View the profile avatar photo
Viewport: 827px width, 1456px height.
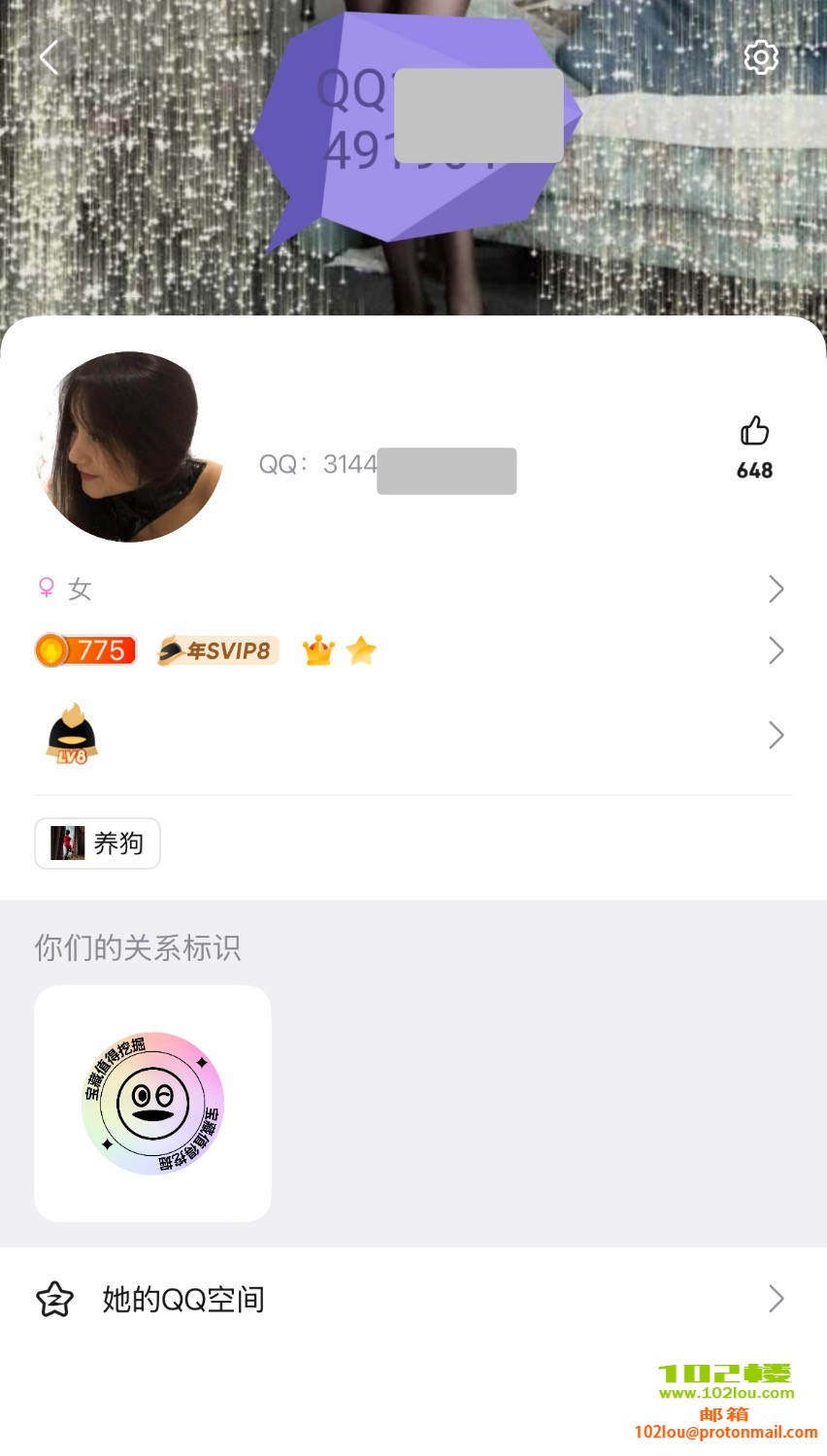pyautogui.click(x=129, y=447)
